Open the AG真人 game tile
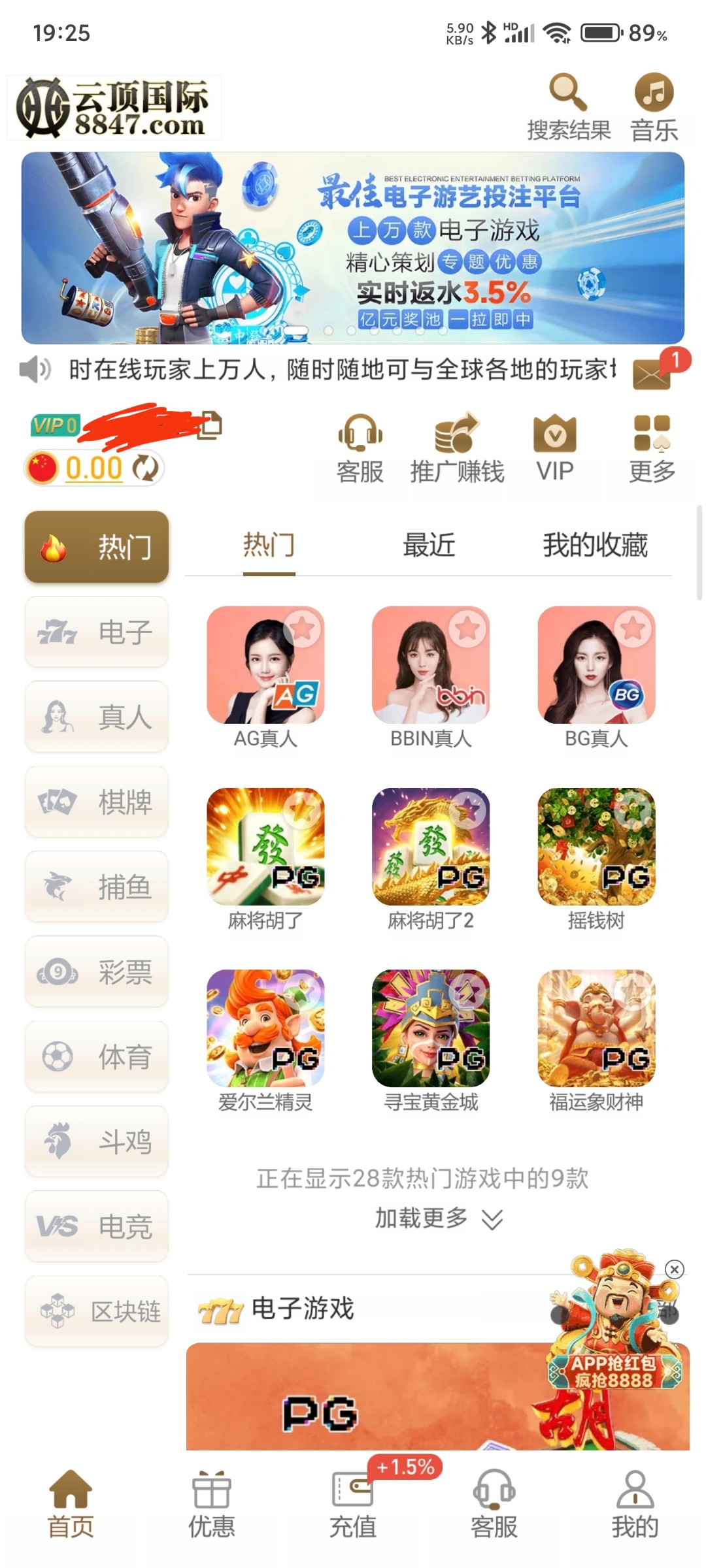 coord(265,665)
